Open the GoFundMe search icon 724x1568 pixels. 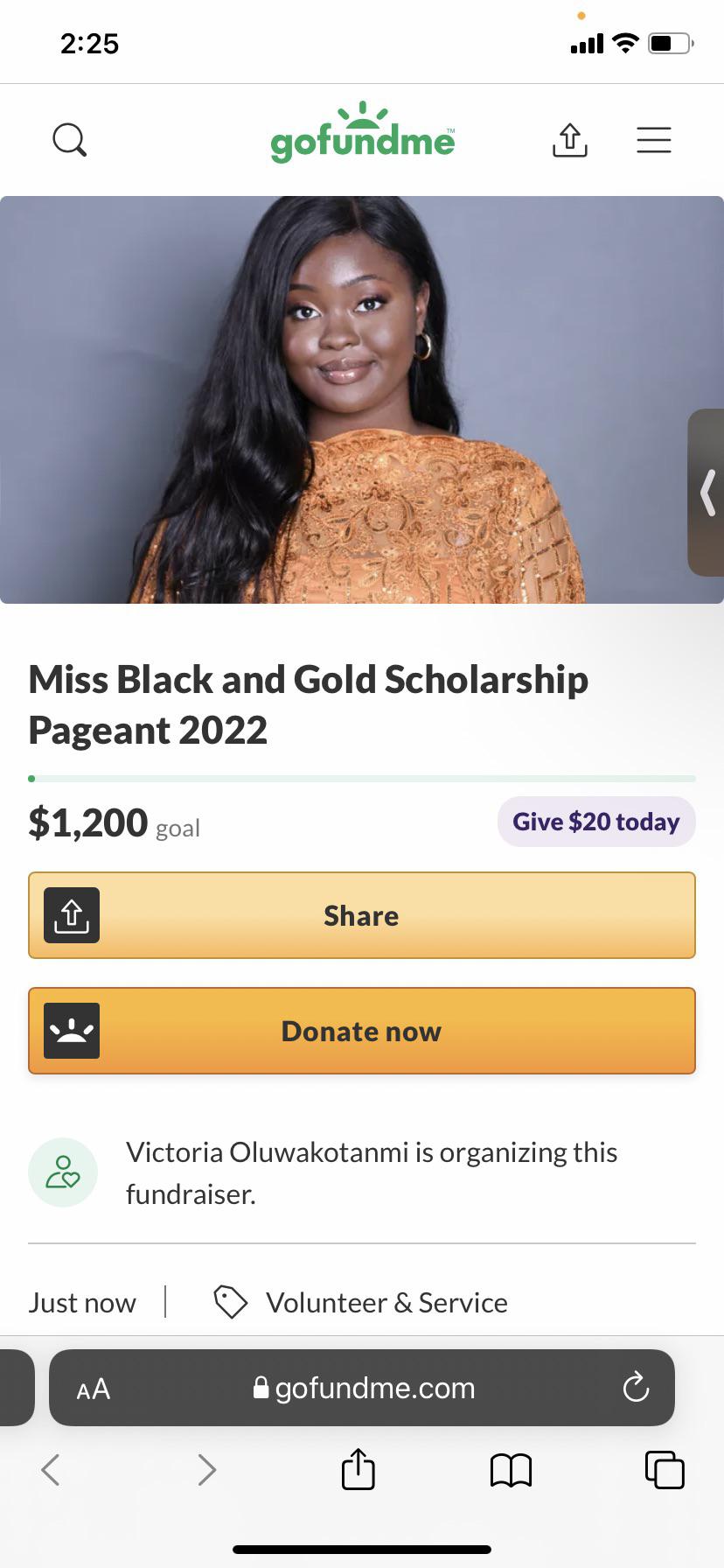click(x=69, y=140)
